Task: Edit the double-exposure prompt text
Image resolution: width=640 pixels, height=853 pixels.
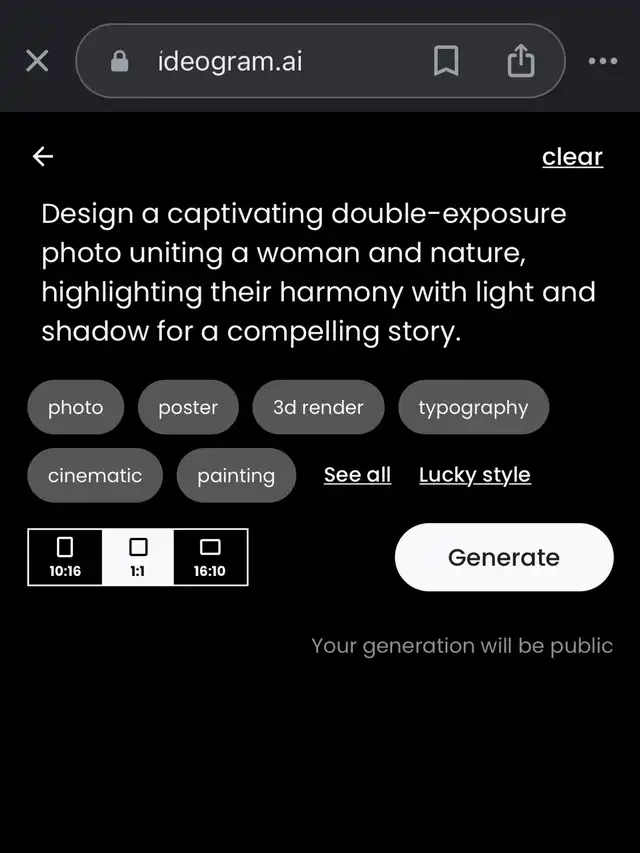Action: pos(318,272)
